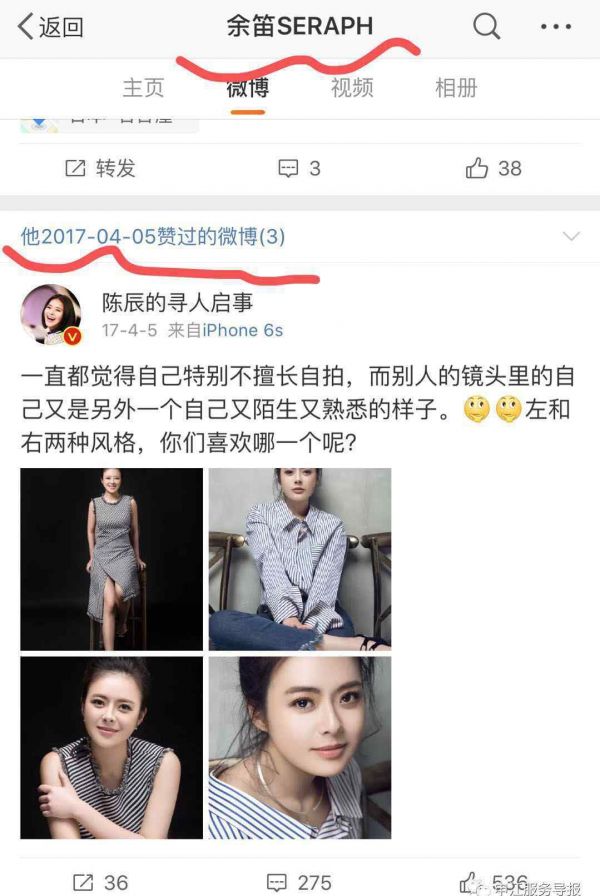Open the bottom-left photo of the post
Viewport: 600px width, 896px height.
click(x=111, y=746)
